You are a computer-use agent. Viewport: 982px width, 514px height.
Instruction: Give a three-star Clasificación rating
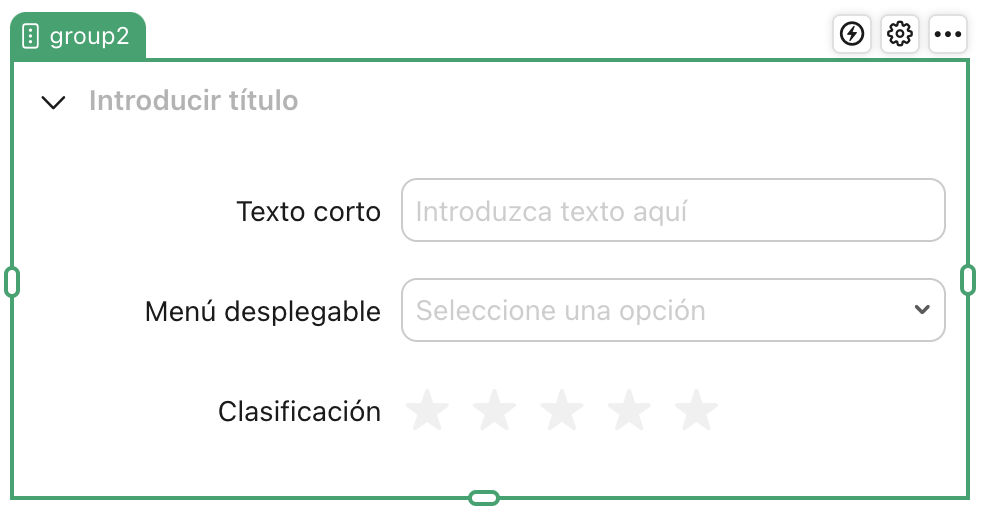pos(562,411)
